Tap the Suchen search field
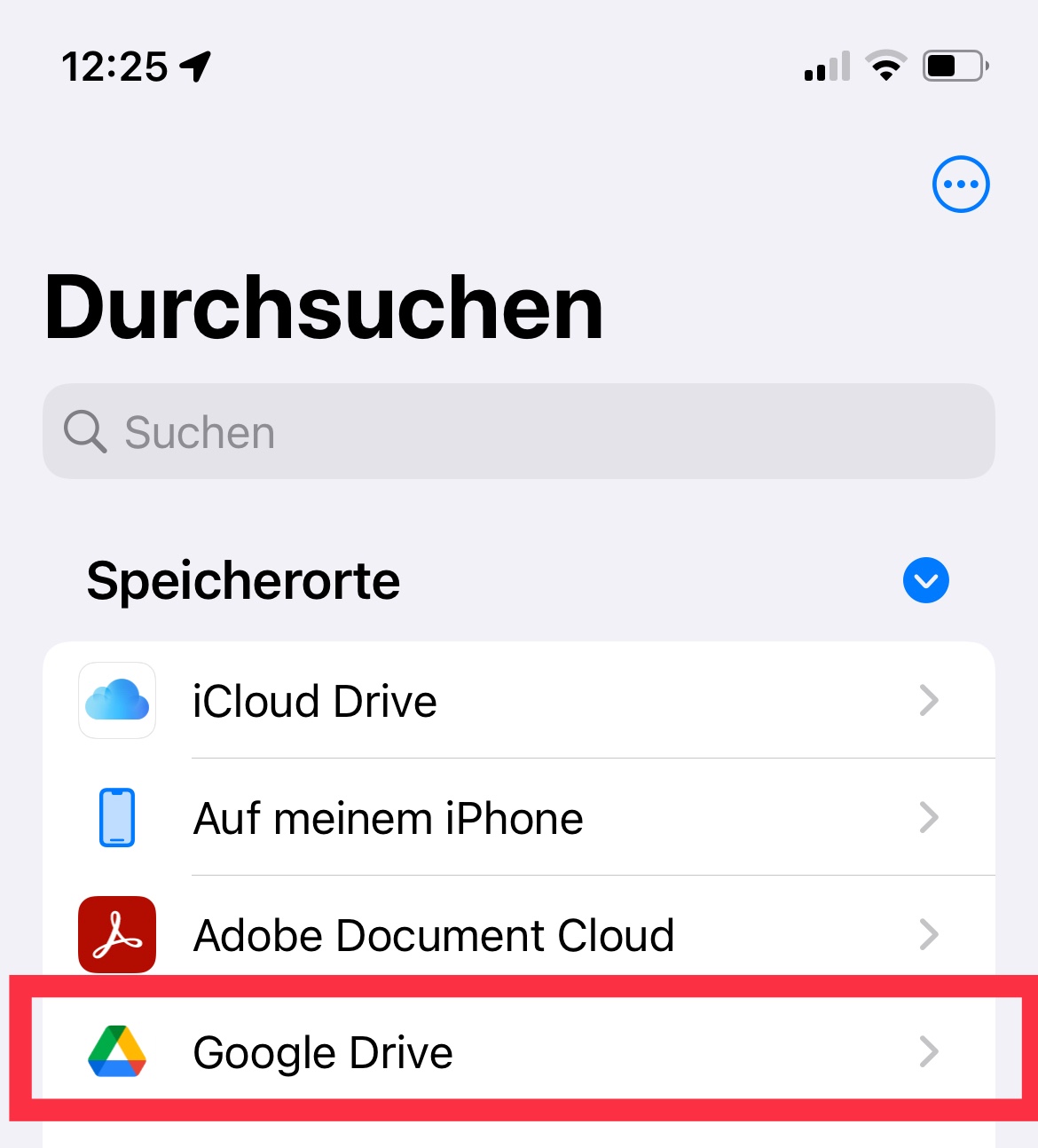 click(x=519, y=431)
